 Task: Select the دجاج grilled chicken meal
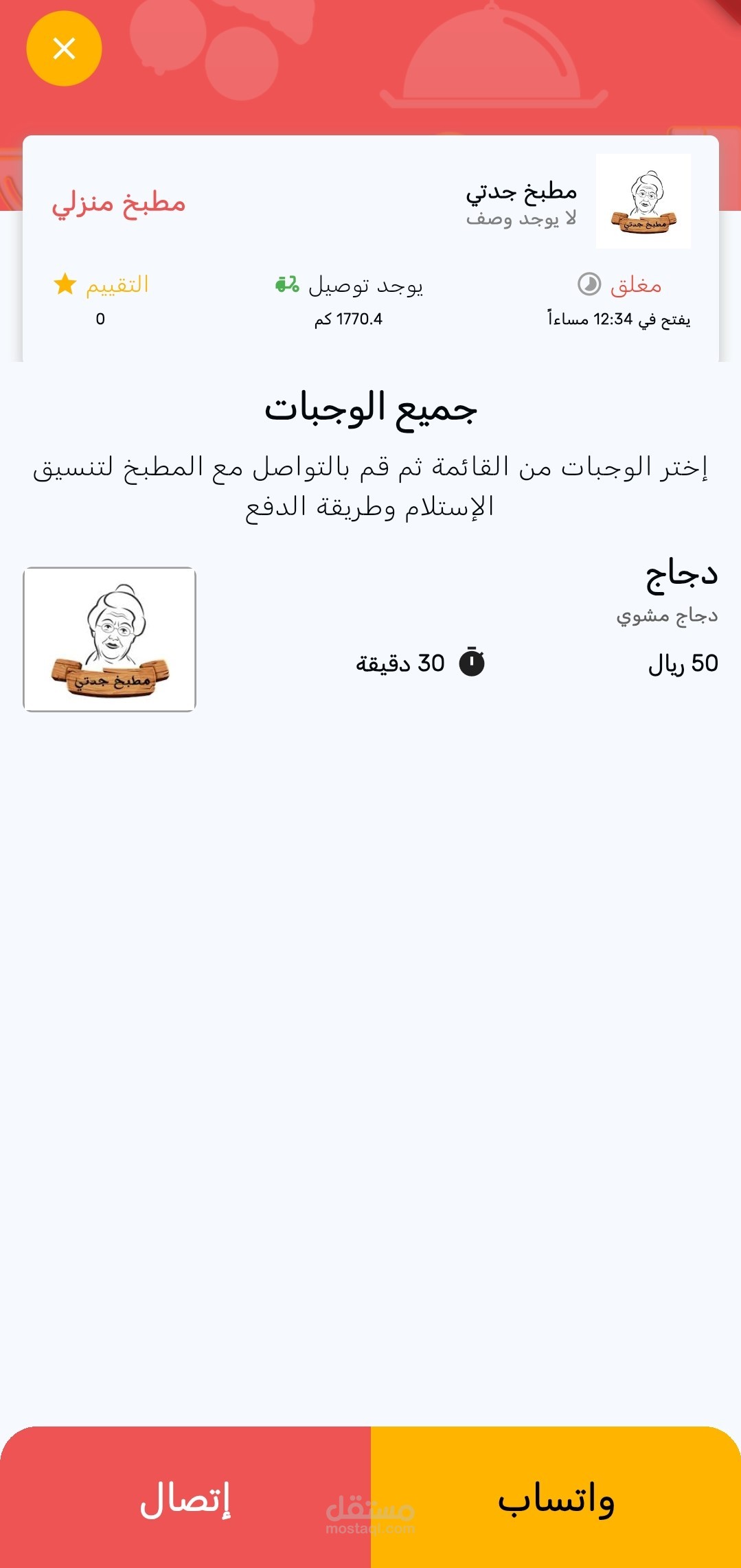pos(371,639)
